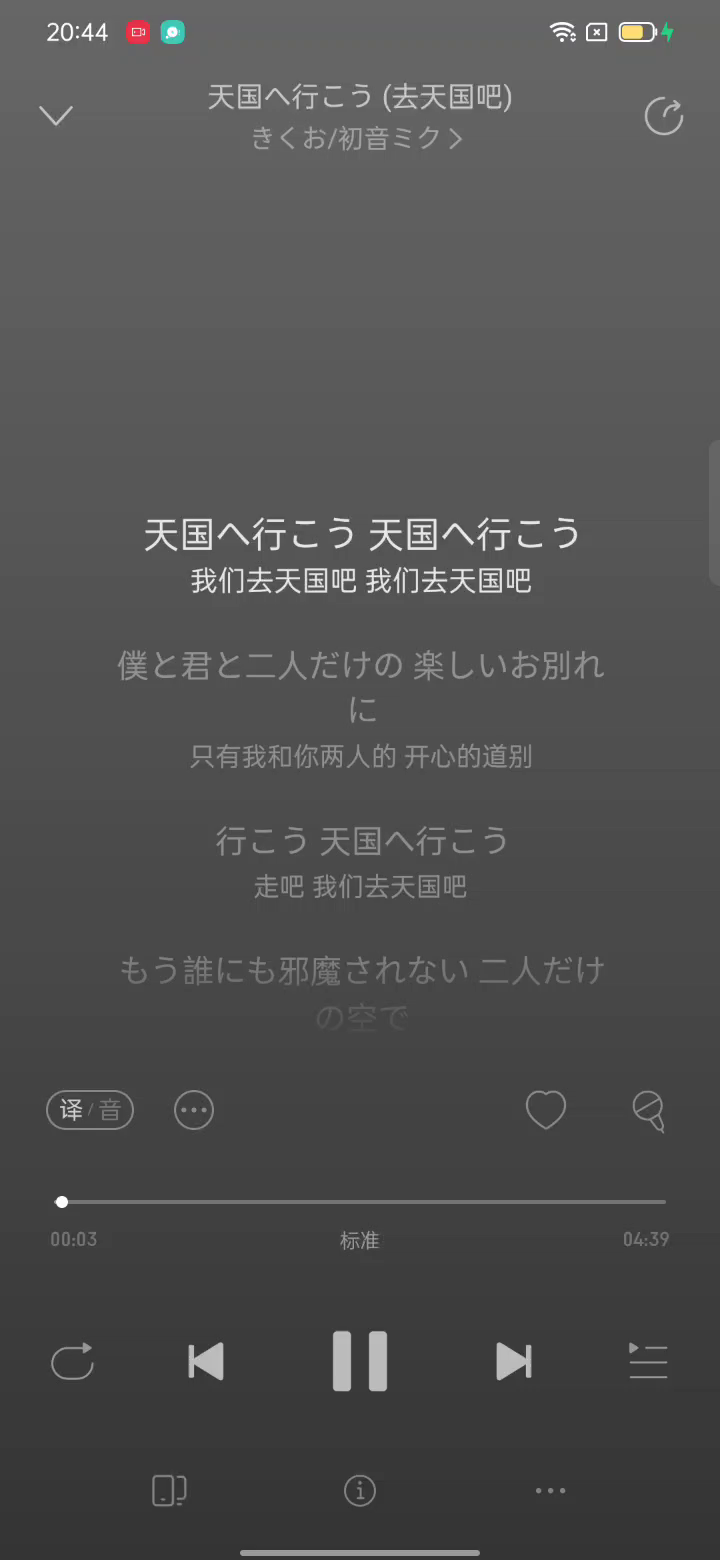Tap the playback progress bar

360,1201
